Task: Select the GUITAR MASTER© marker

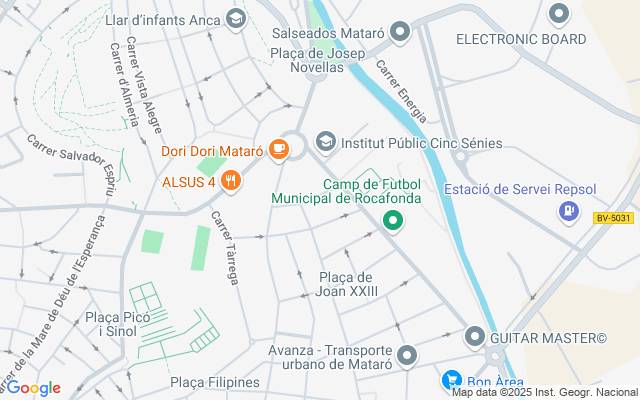Action: pyautogui.click(x=474, y=337)
